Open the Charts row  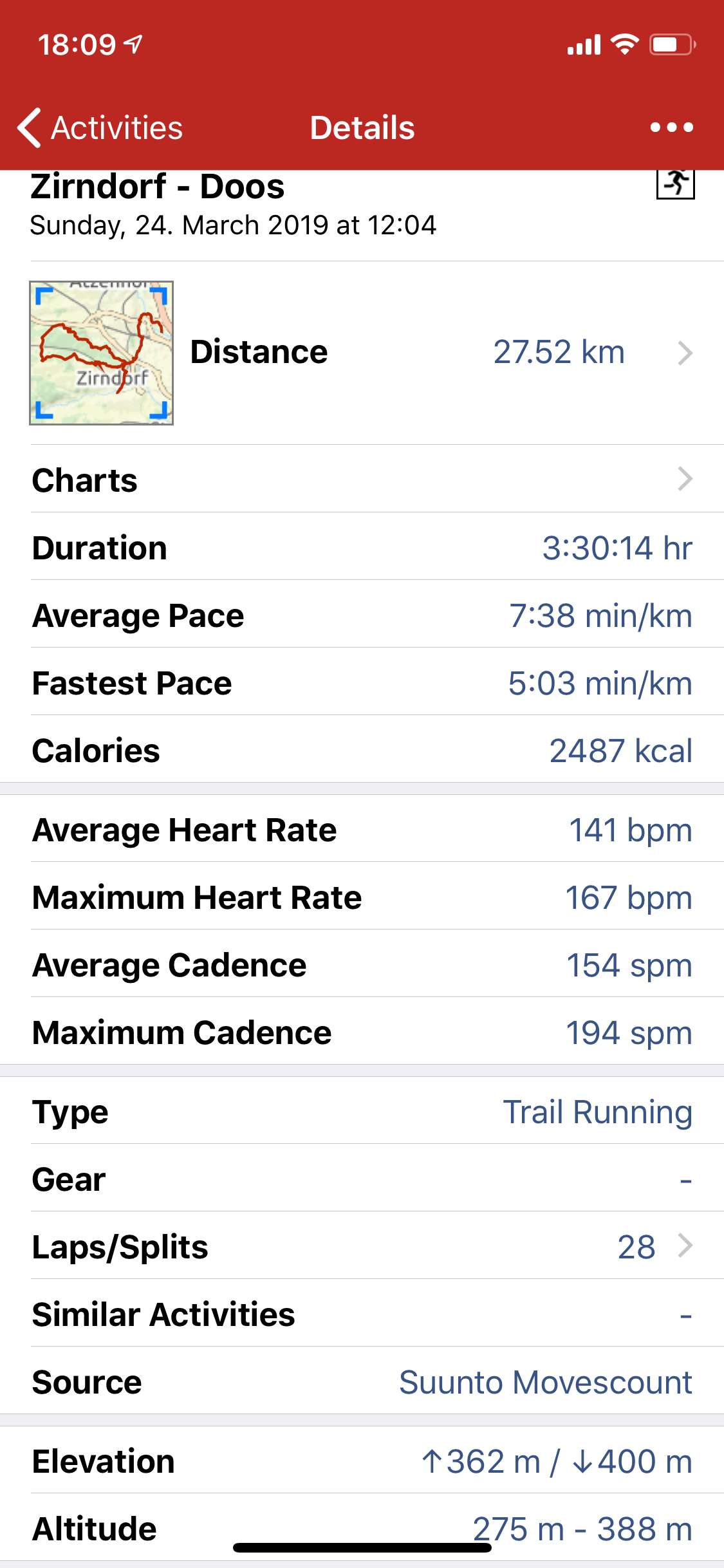362,479
